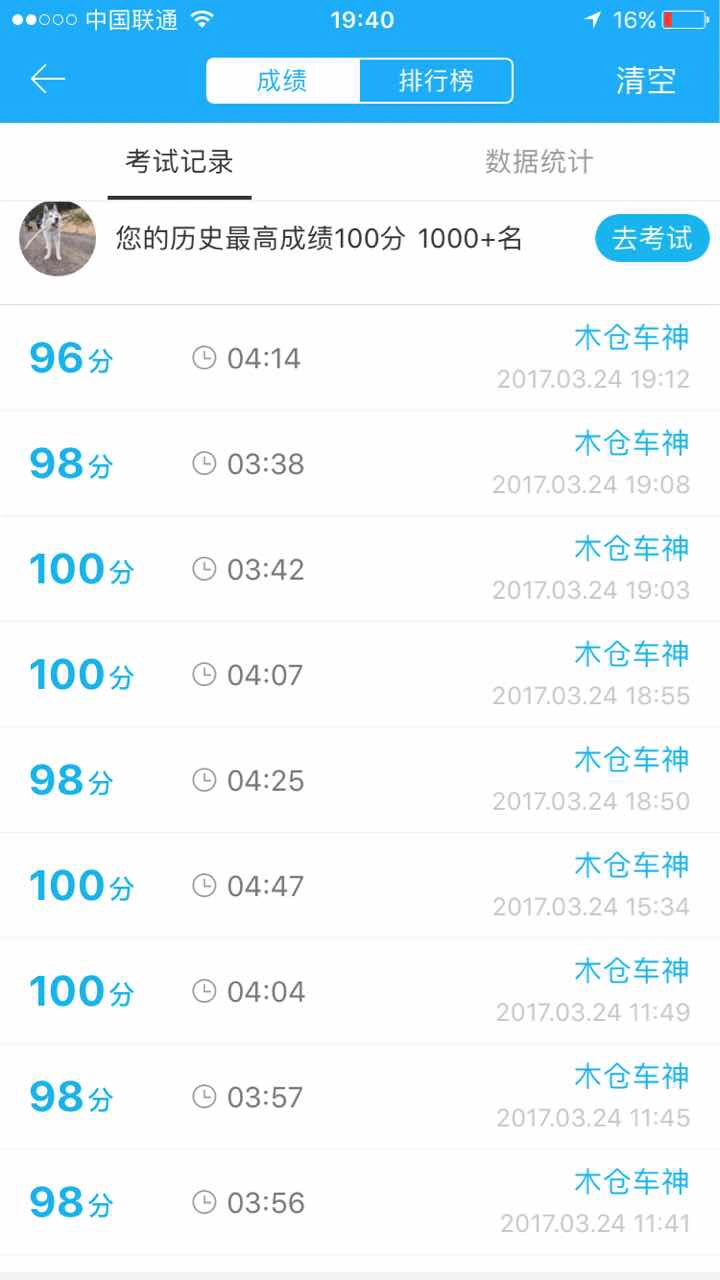Open the 98分 record from 11:45
Screen dimensions: 720x1280
tap(360, 1097)
